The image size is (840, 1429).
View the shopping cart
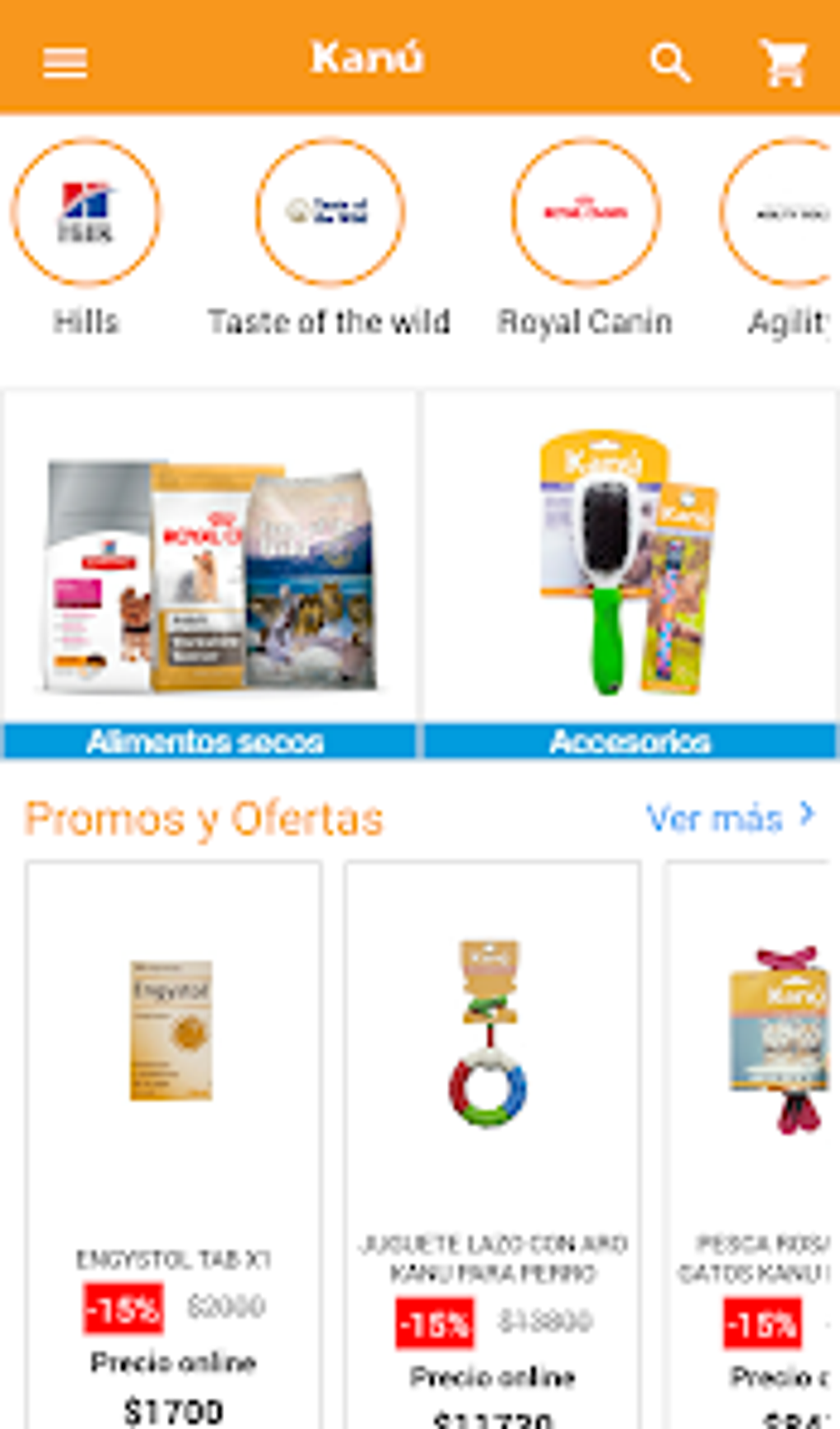pyautogui.click(x=783, y=62)
